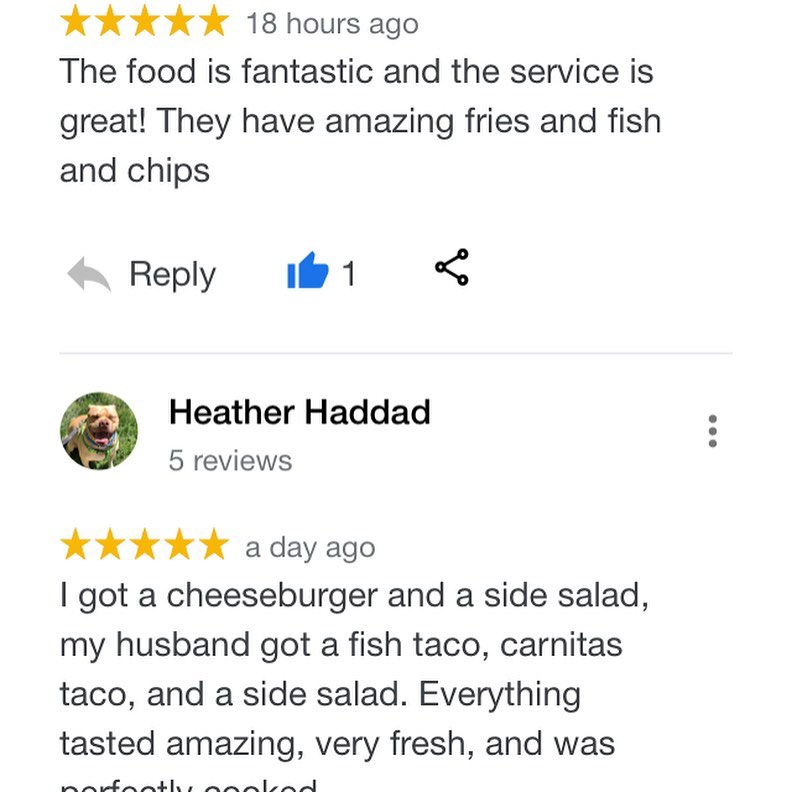This screenshot has height=792, width=792.
Task: Share the fish and chips review
Action: (452, 268)
